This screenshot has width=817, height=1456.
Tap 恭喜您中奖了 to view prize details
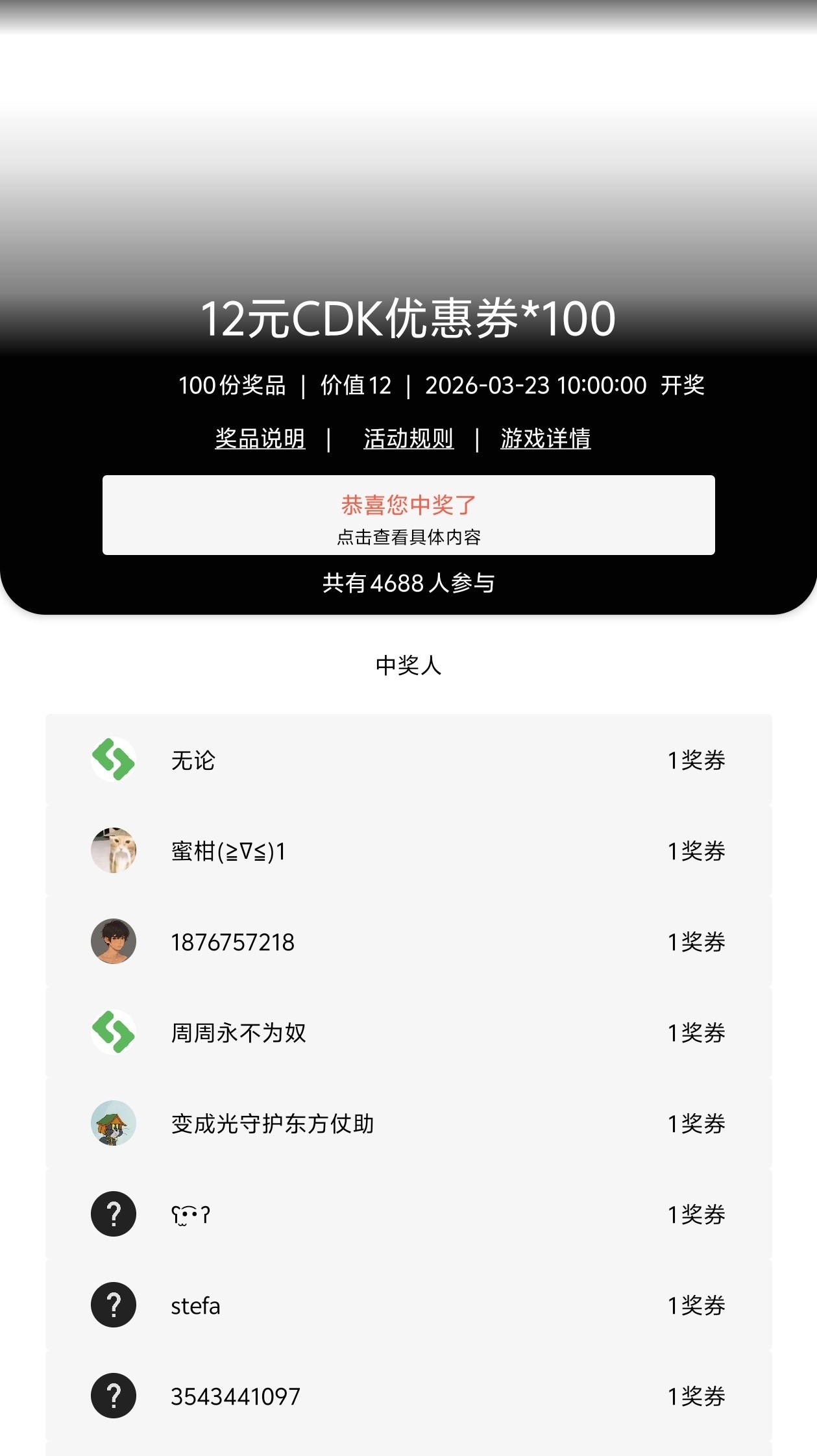coord(408,515)
